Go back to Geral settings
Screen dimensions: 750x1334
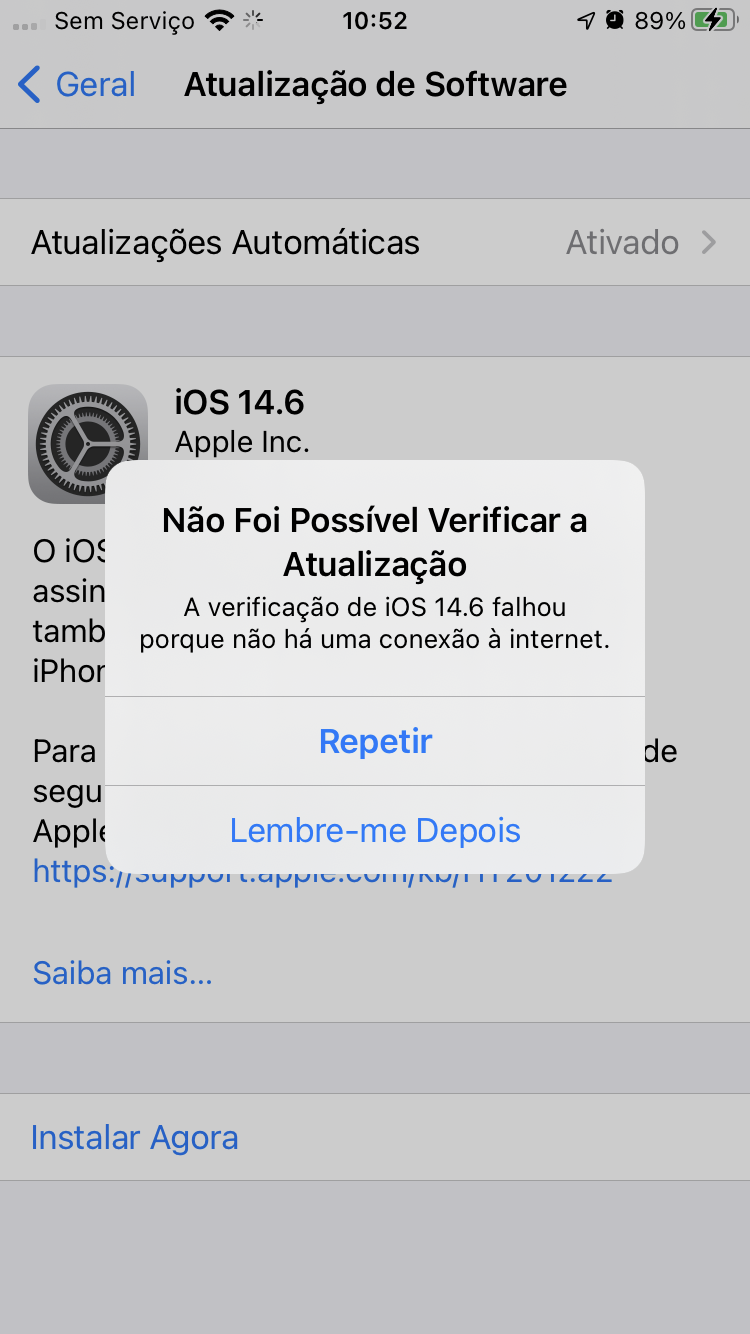pos(78,85)
